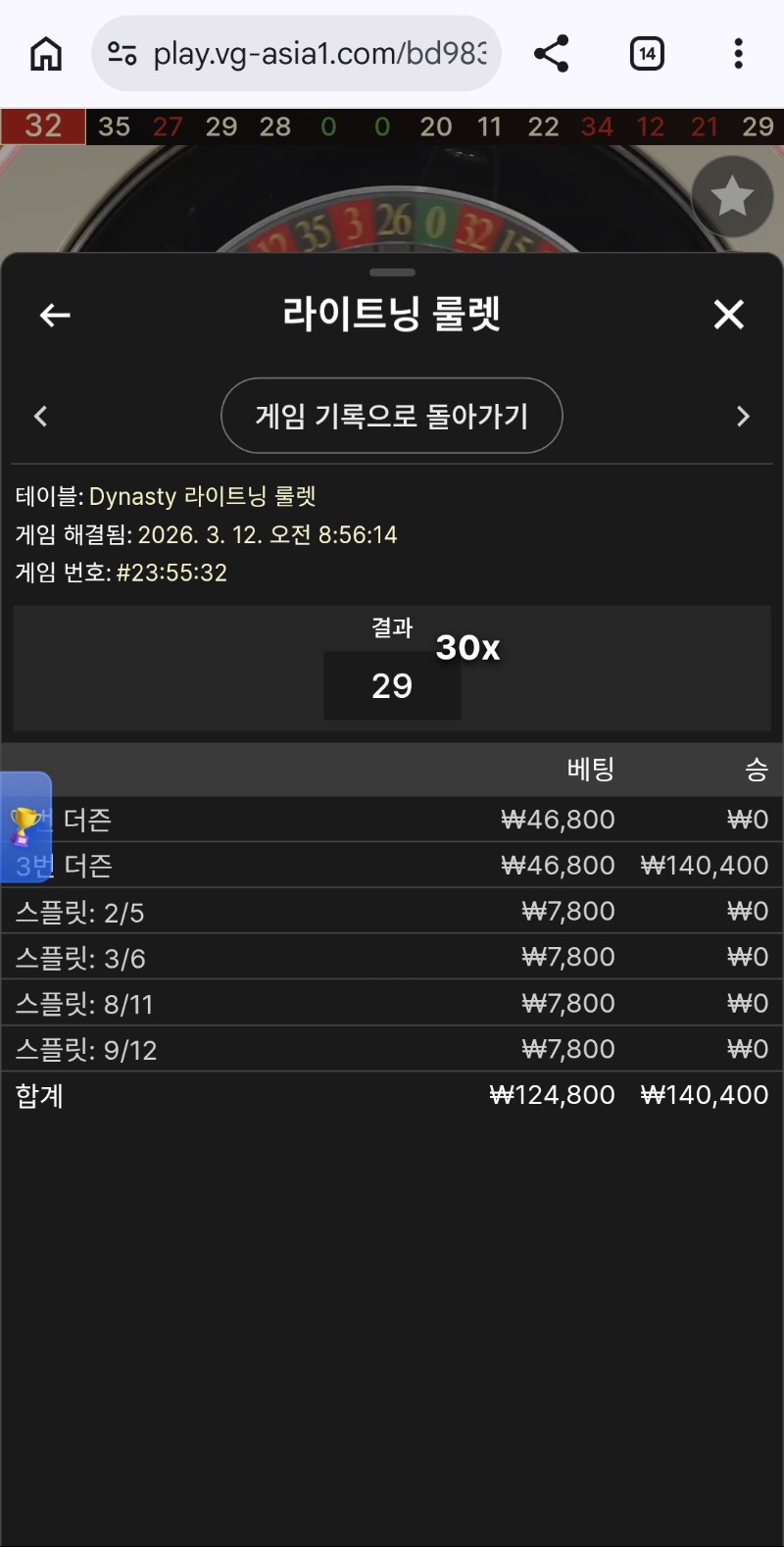View the next game record
Image resolution: width=784 pixels, height=1547 pixels.
point(743,417)
